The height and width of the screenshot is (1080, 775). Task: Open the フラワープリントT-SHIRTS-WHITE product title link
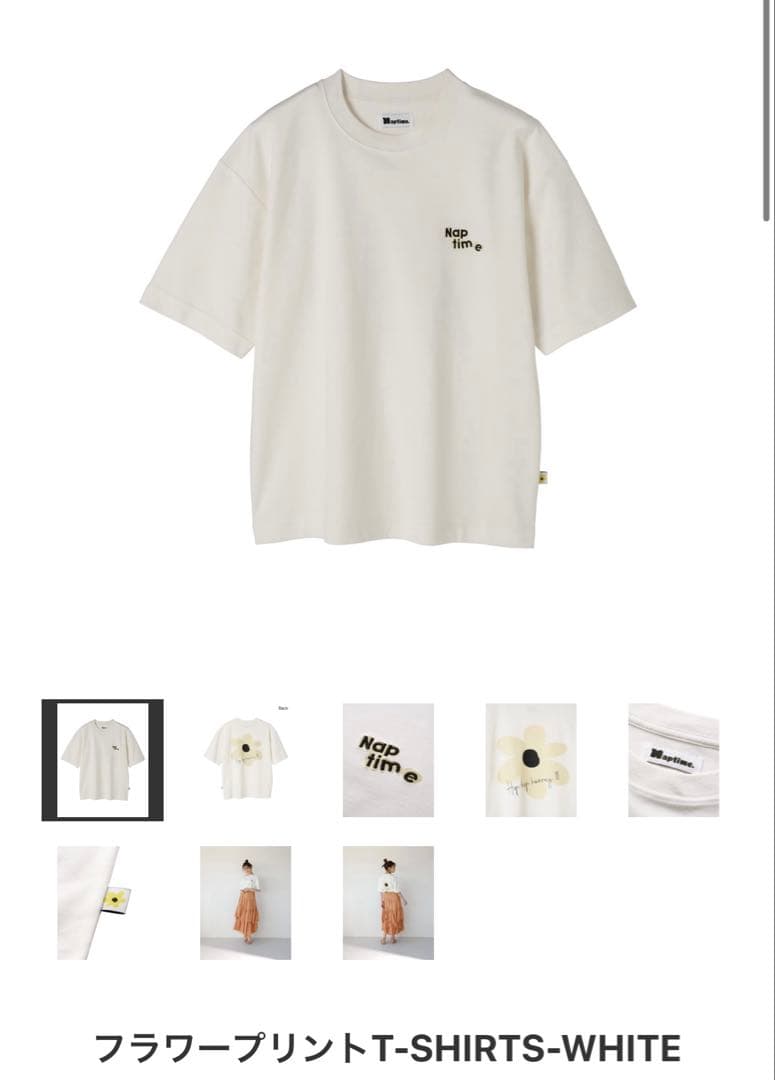(387, 1047)
